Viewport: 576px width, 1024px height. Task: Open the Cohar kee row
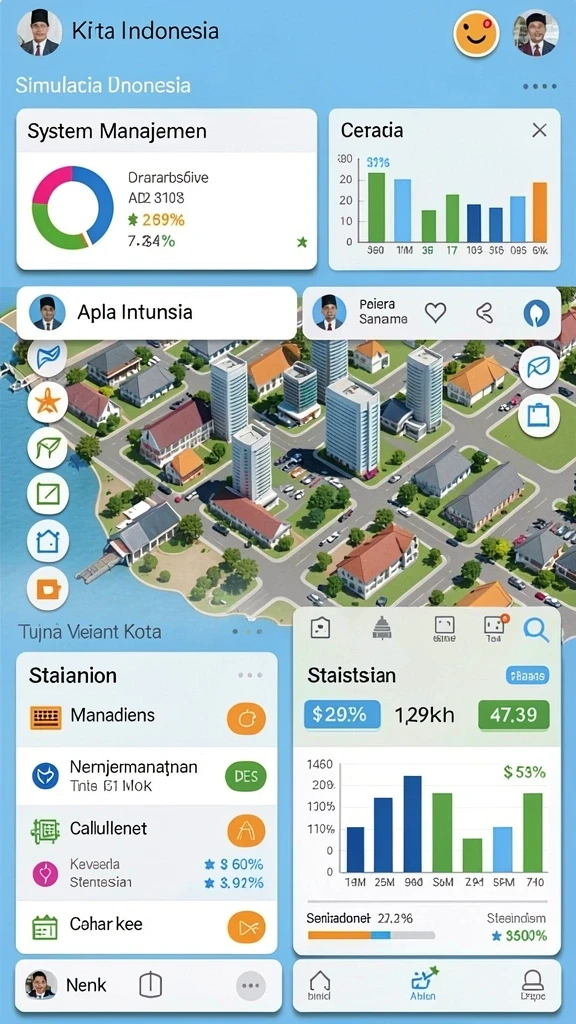146,925
